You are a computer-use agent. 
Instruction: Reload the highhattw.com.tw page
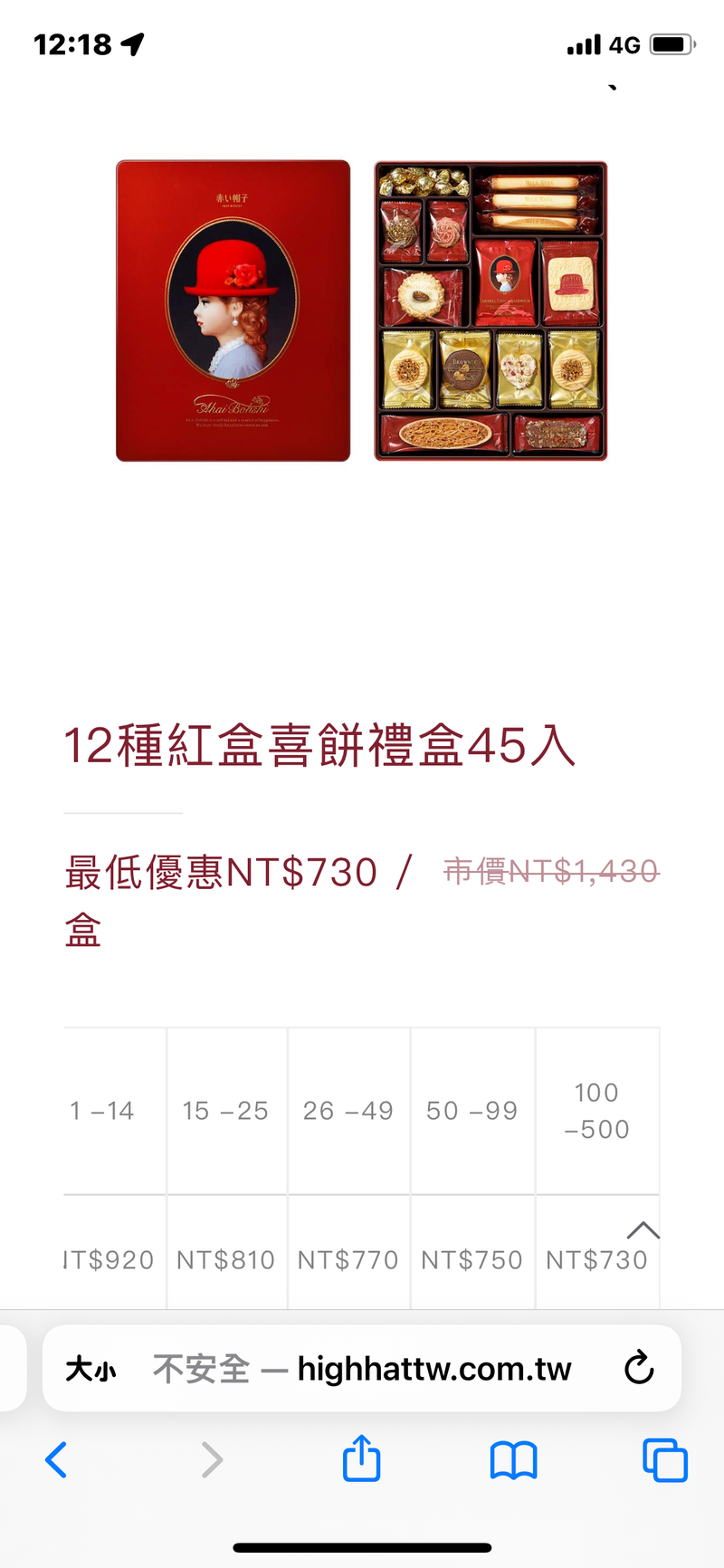(639, 1368)
